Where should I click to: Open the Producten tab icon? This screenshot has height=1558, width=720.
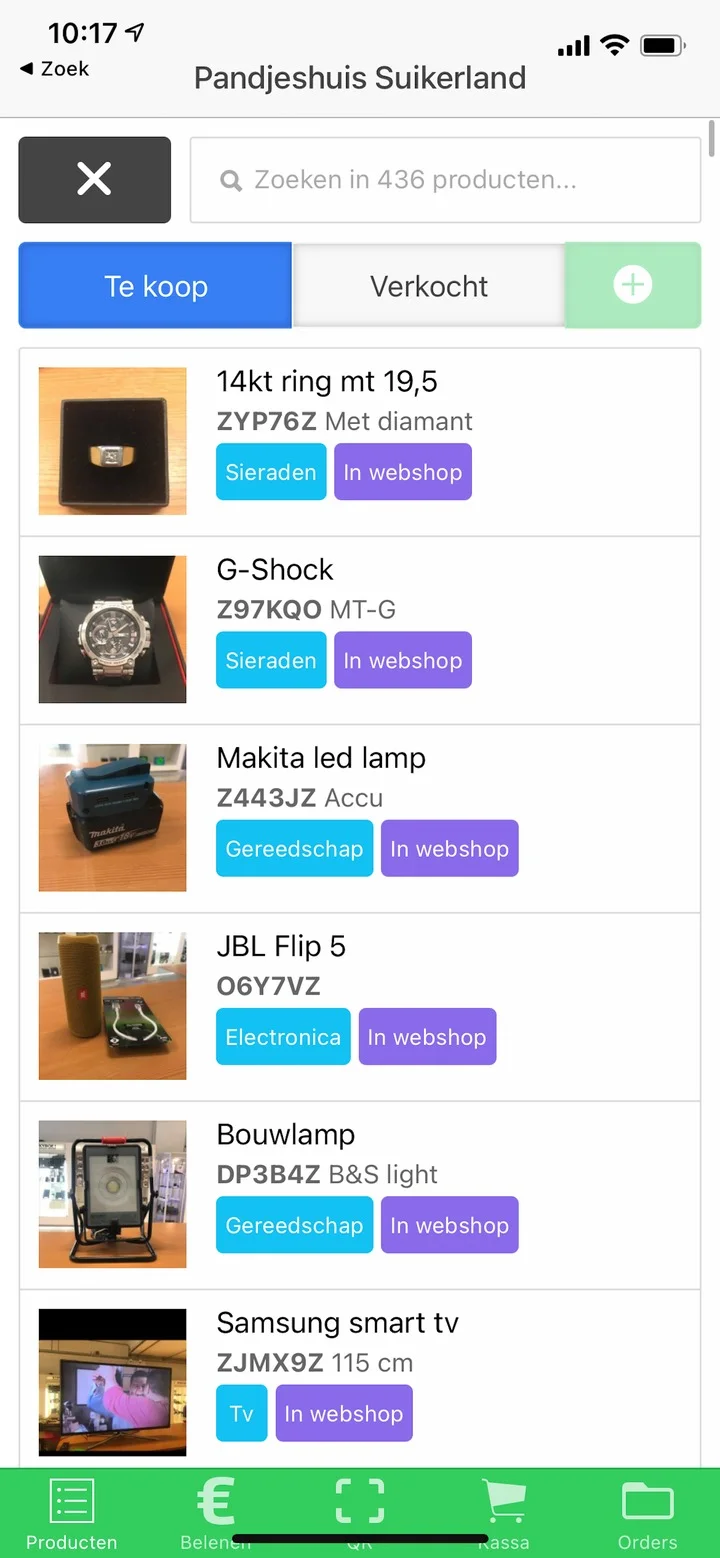pyautogui.click(x=71, y=1500)
